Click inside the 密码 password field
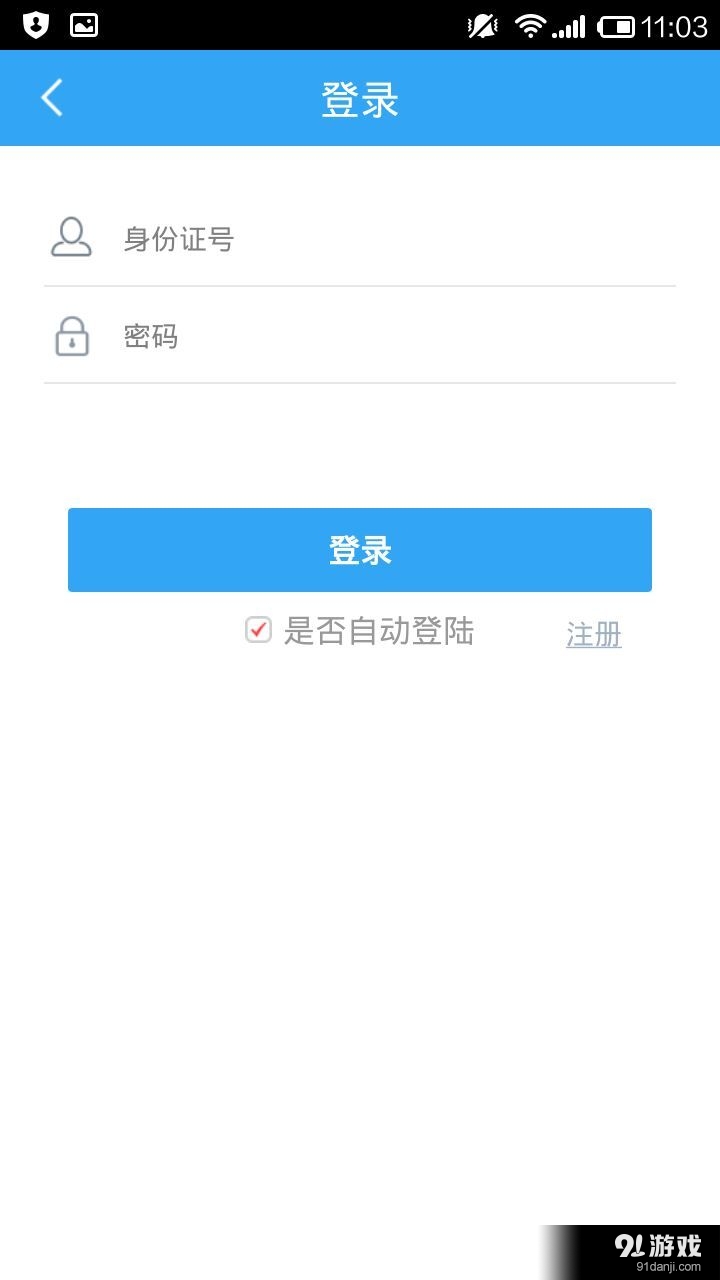720x1280 pixels. (350, 336)
